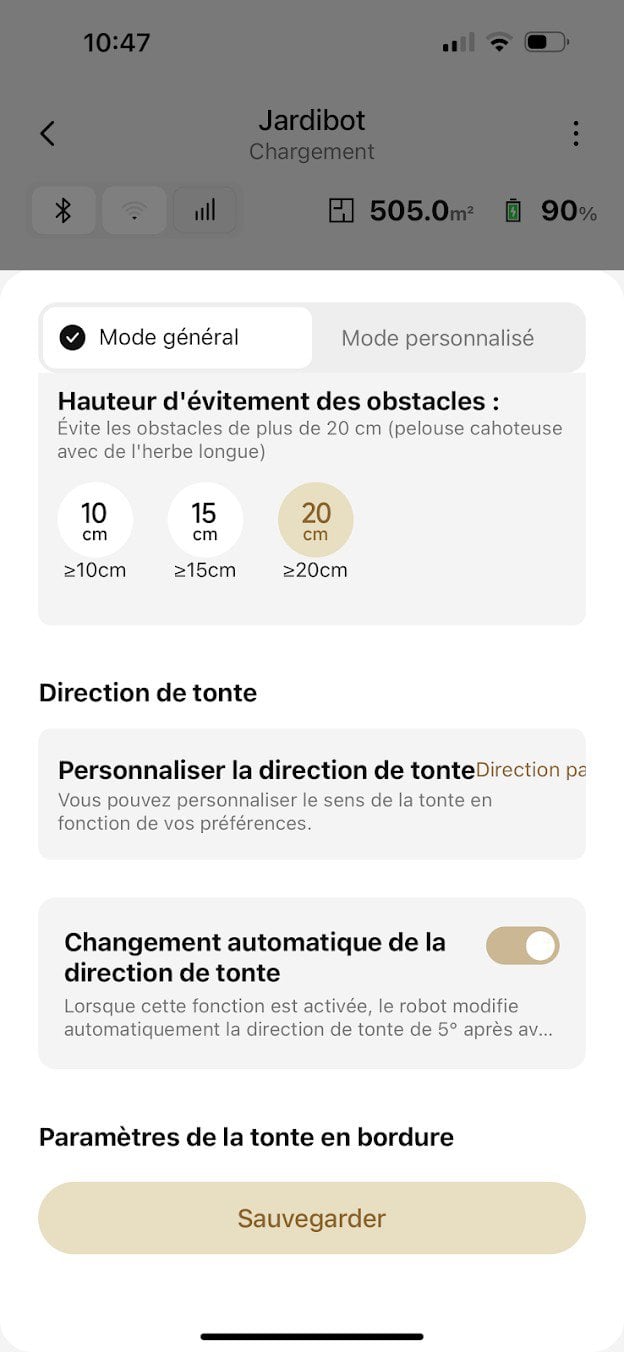The image size is (624, 1352).
Task: Disable Changement automatique de la direction
Action: (x=522, y=946)
